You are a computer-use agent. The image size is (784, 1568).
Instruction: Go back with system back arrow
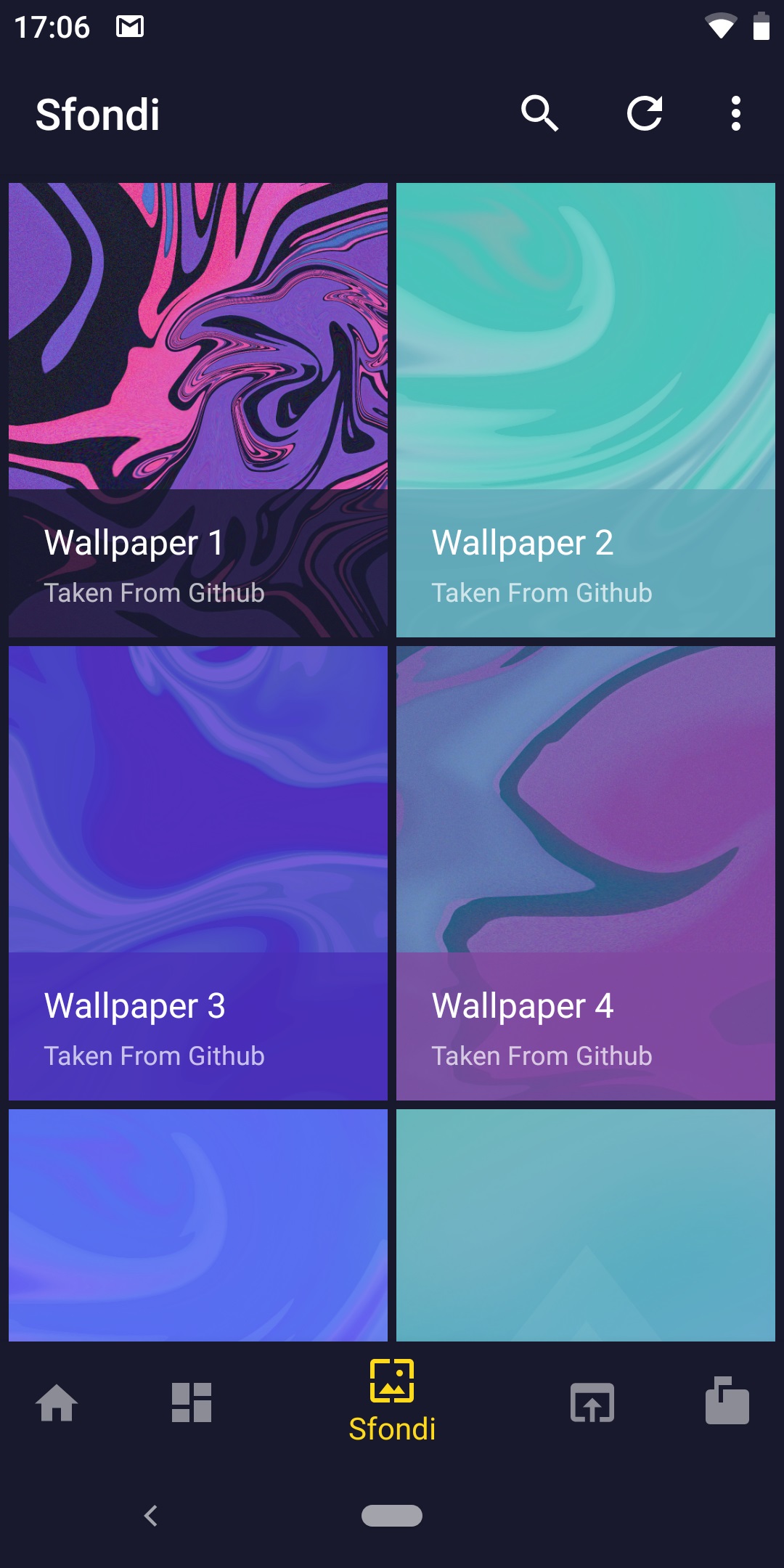point(151,1516)
